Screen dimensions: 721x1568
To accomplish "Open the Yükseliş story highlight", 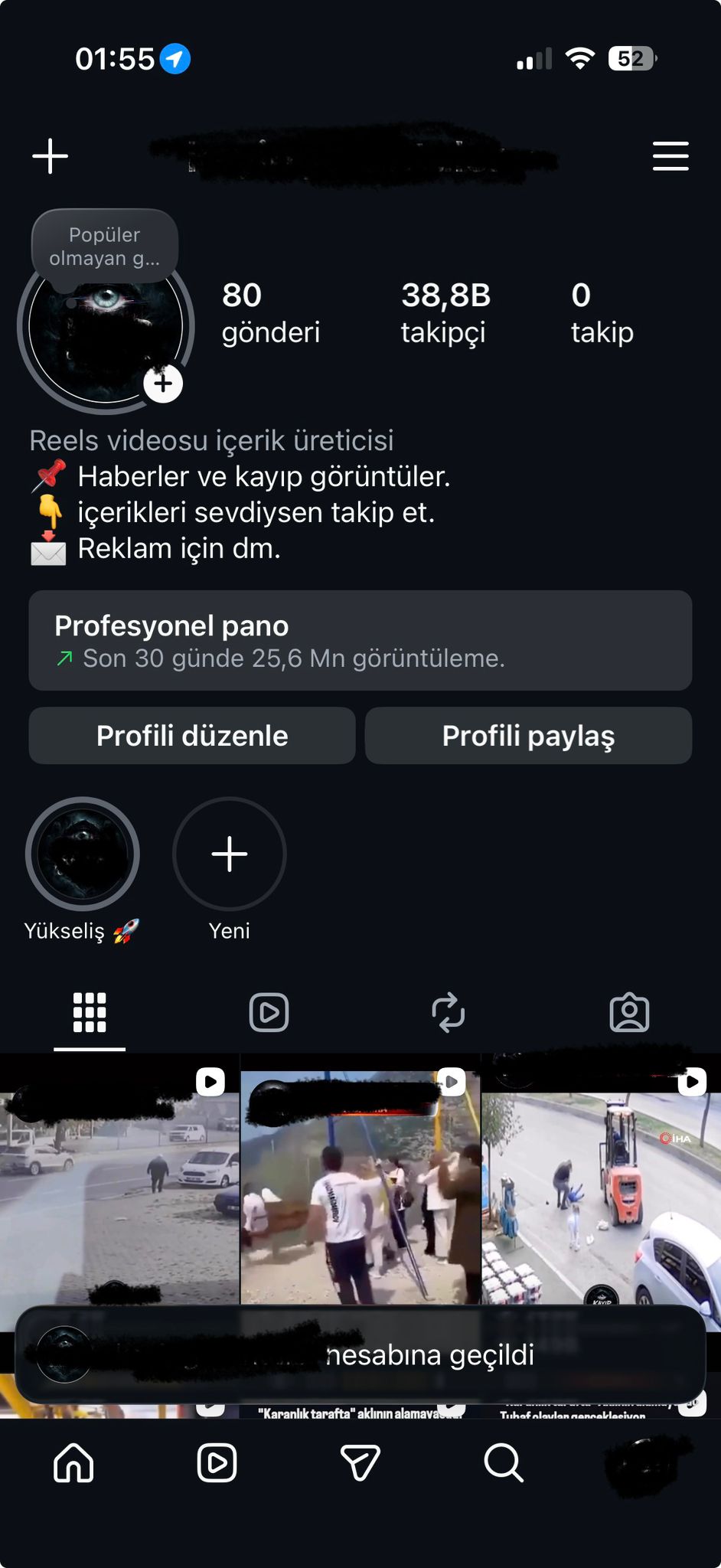I will [x=83, y=854].
